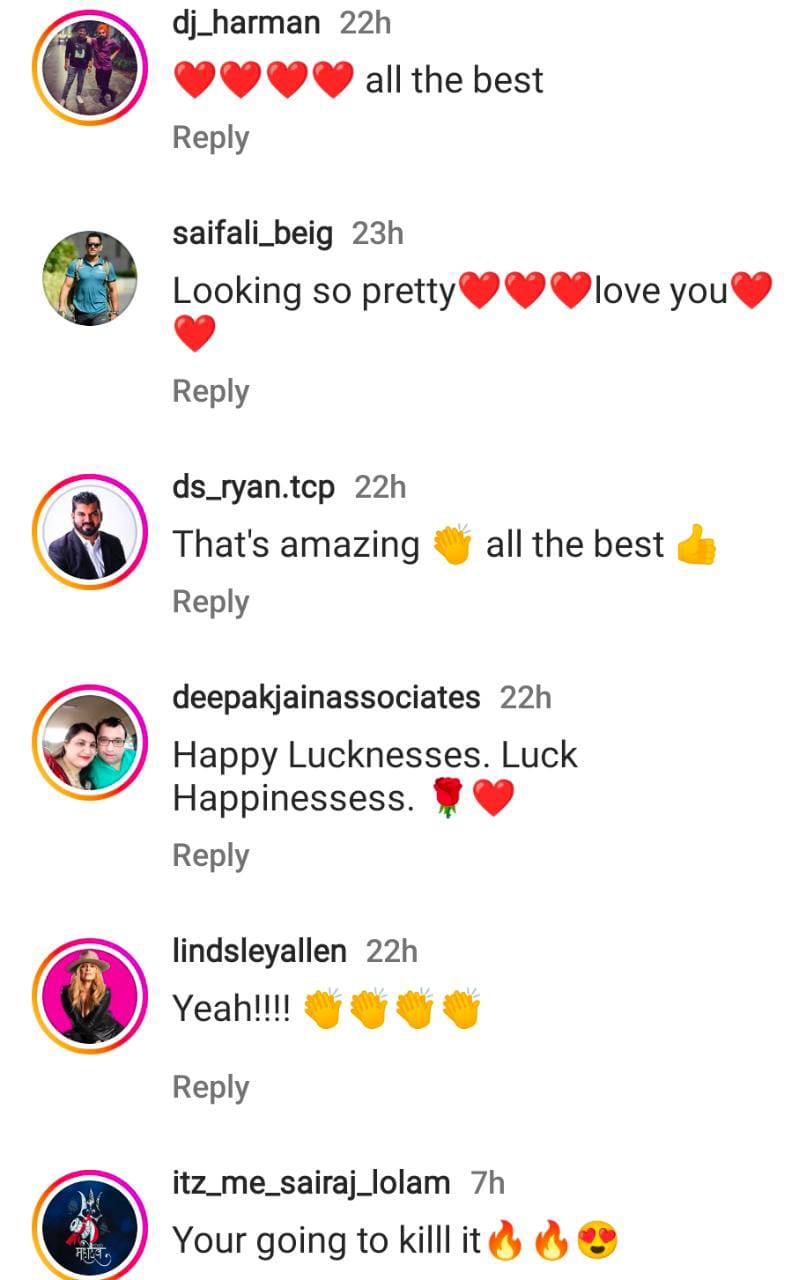This screenshot has height=1280, width=799.
Task: Open ds_ryan.tcp's profile picture
Action: (x=90, y=532)
